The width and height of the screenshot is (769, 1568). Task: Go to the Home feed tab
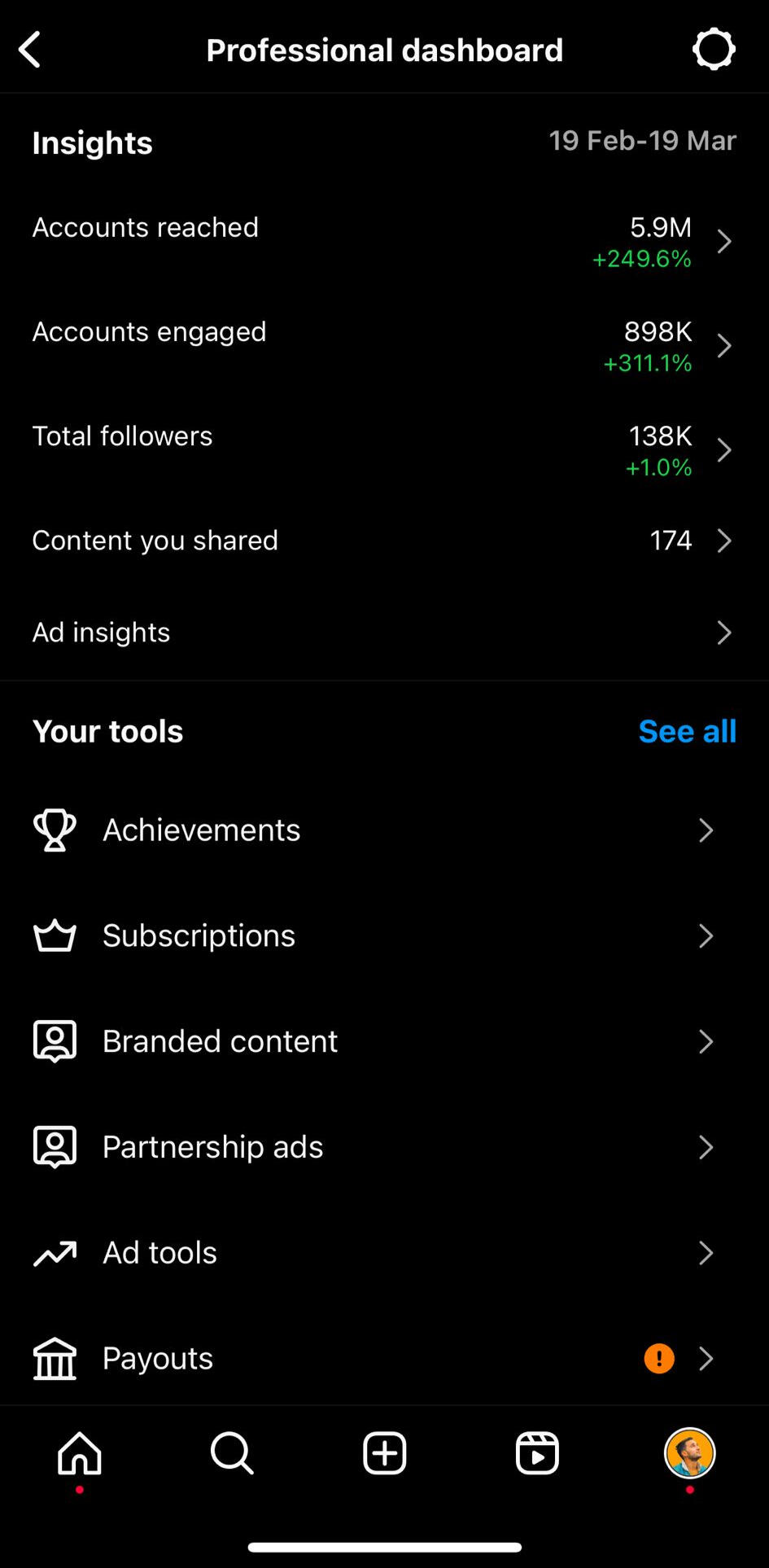[x=80, y=1453]
